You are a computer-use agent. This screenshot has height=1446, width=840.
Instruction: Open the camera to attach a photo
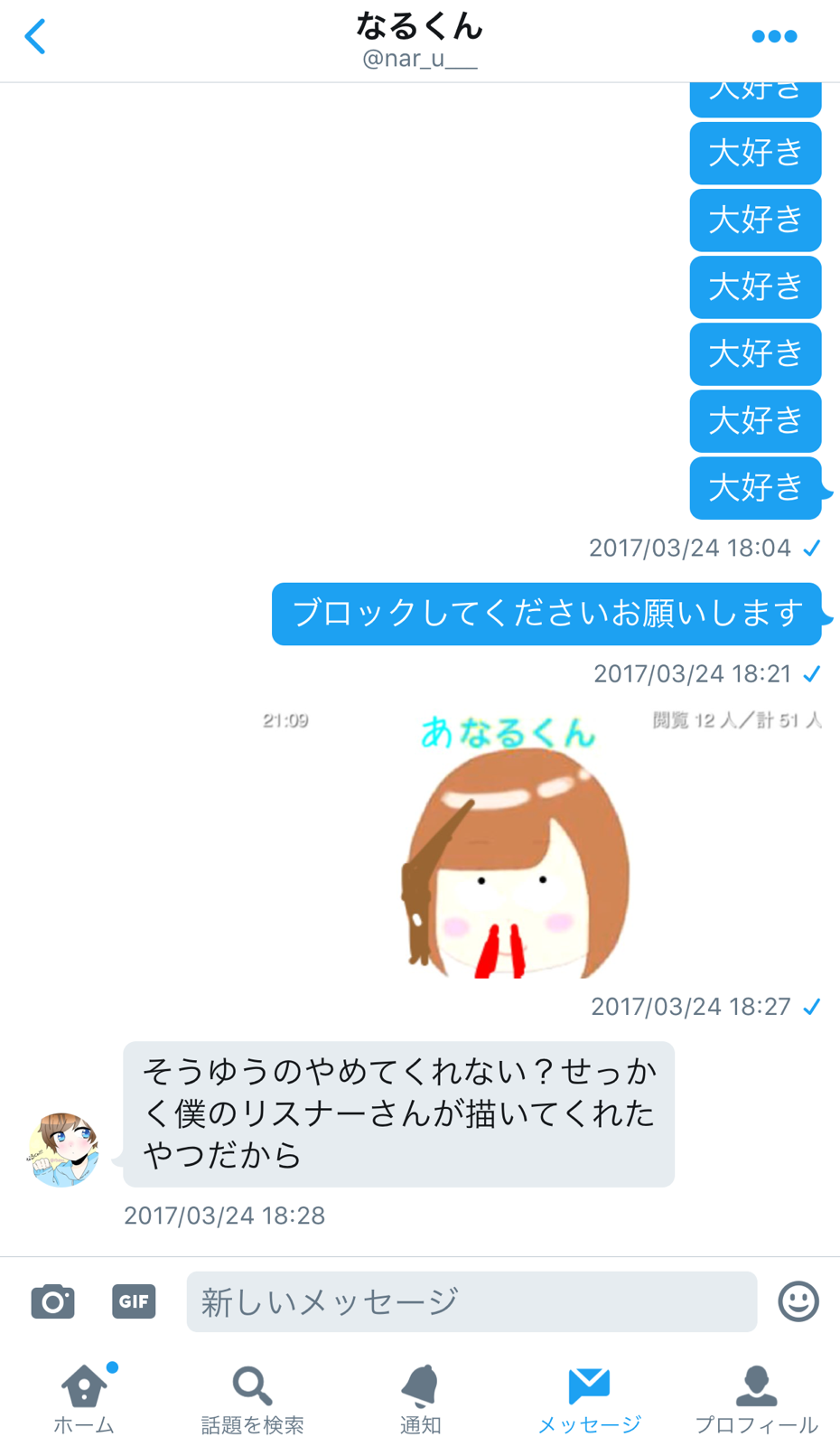click(x=52, y=1301)
